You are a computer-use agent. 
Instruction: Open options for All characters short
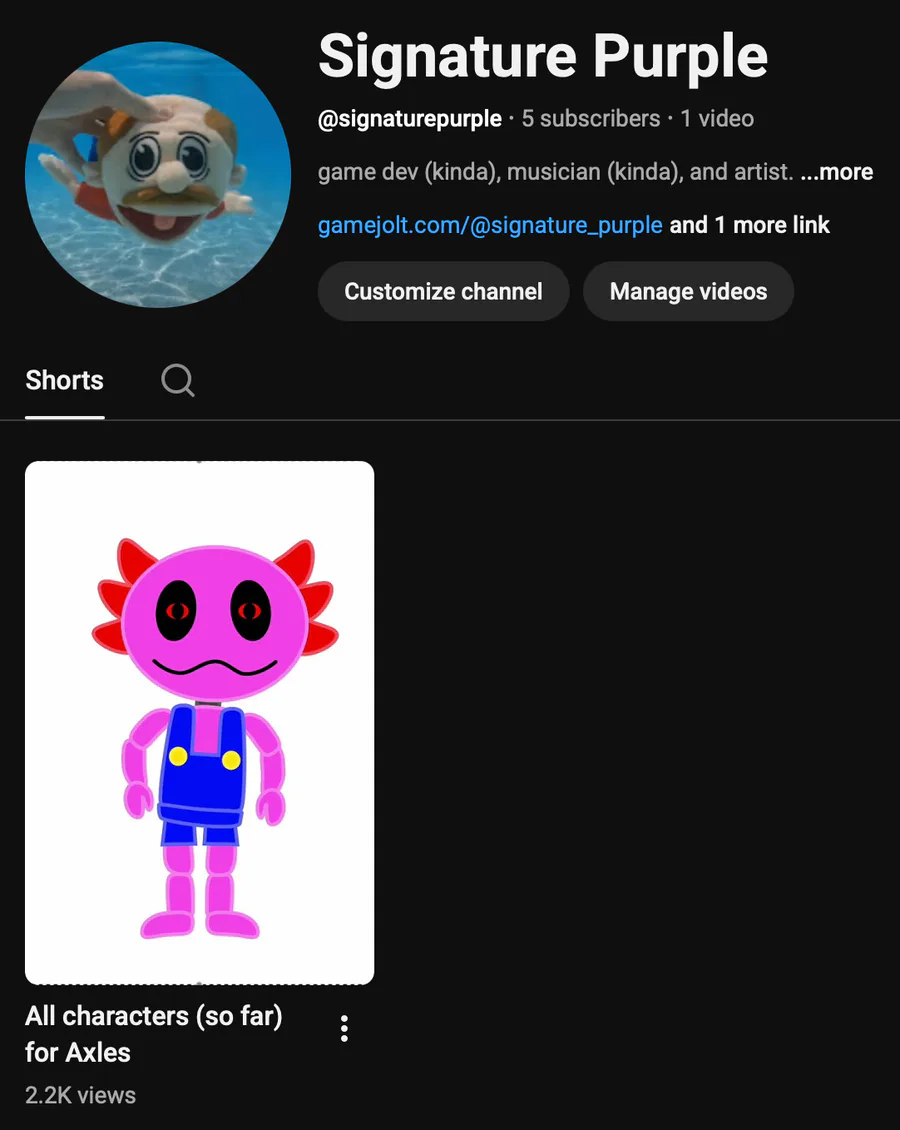coord(344,1028)
